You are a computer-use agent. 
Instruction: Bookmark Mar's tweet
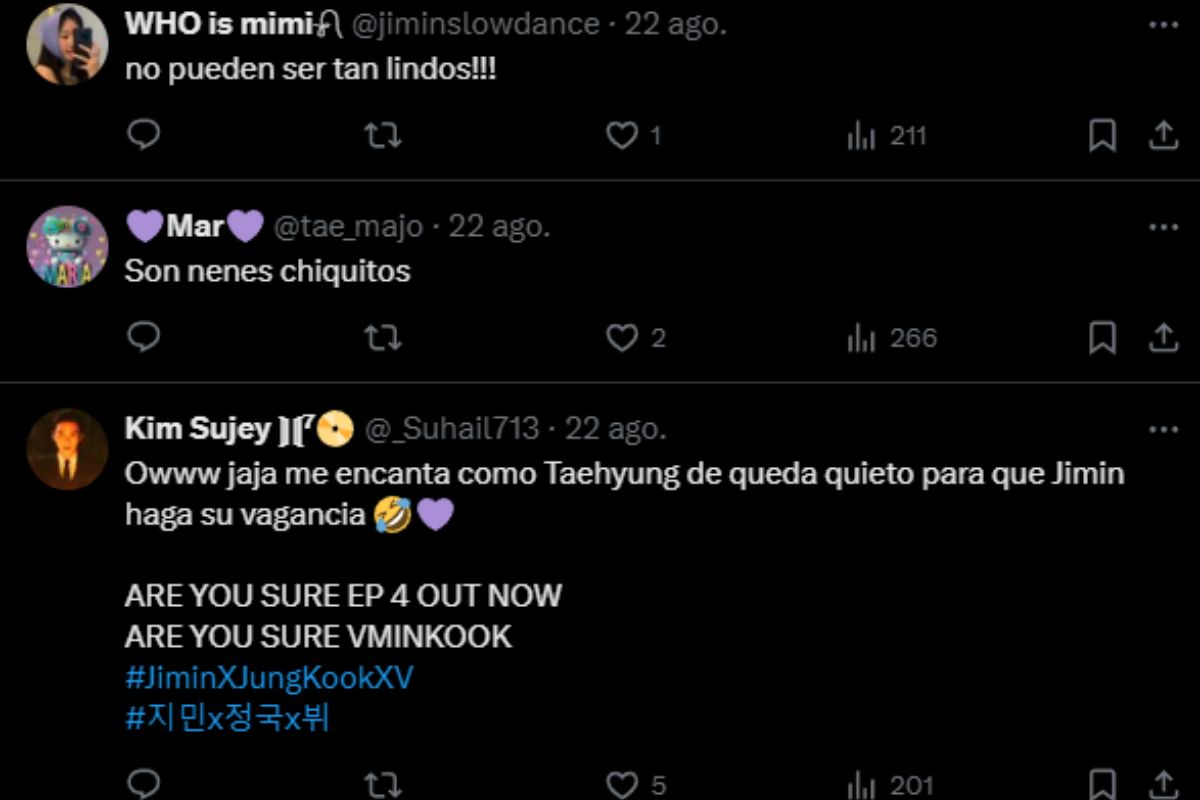coord(1102,338)
